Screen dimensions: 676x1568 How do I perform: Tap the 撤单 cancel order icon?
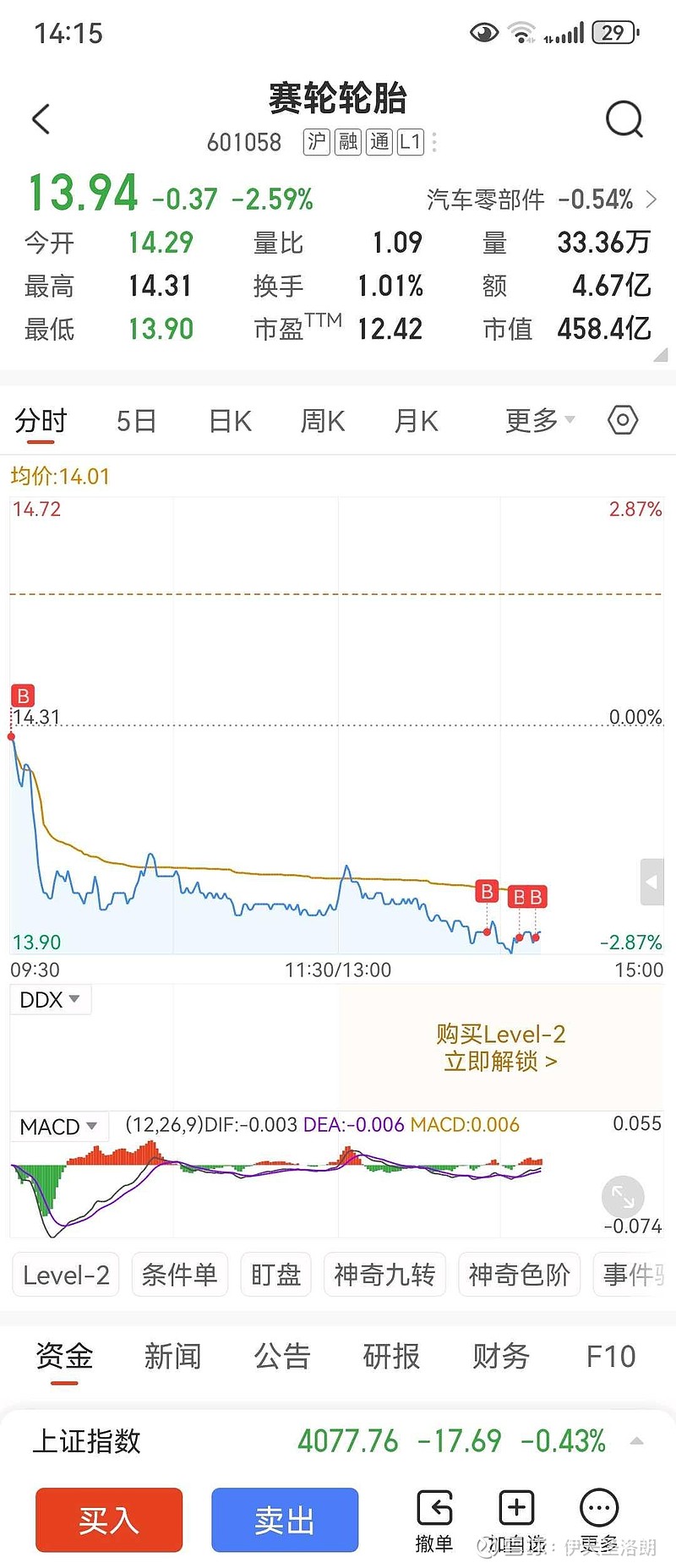click(x=434, y=1513)
